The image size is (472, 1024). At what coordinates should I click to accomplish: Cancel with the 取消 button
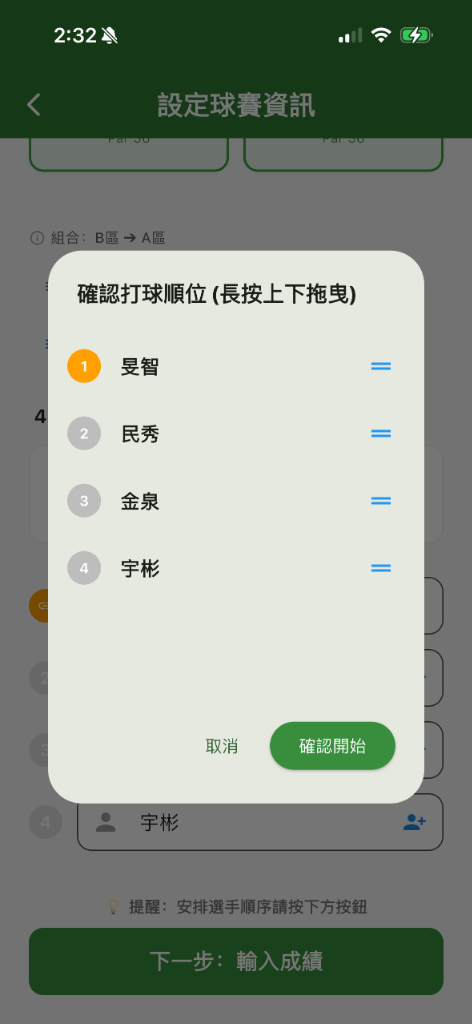click(221, 746)
